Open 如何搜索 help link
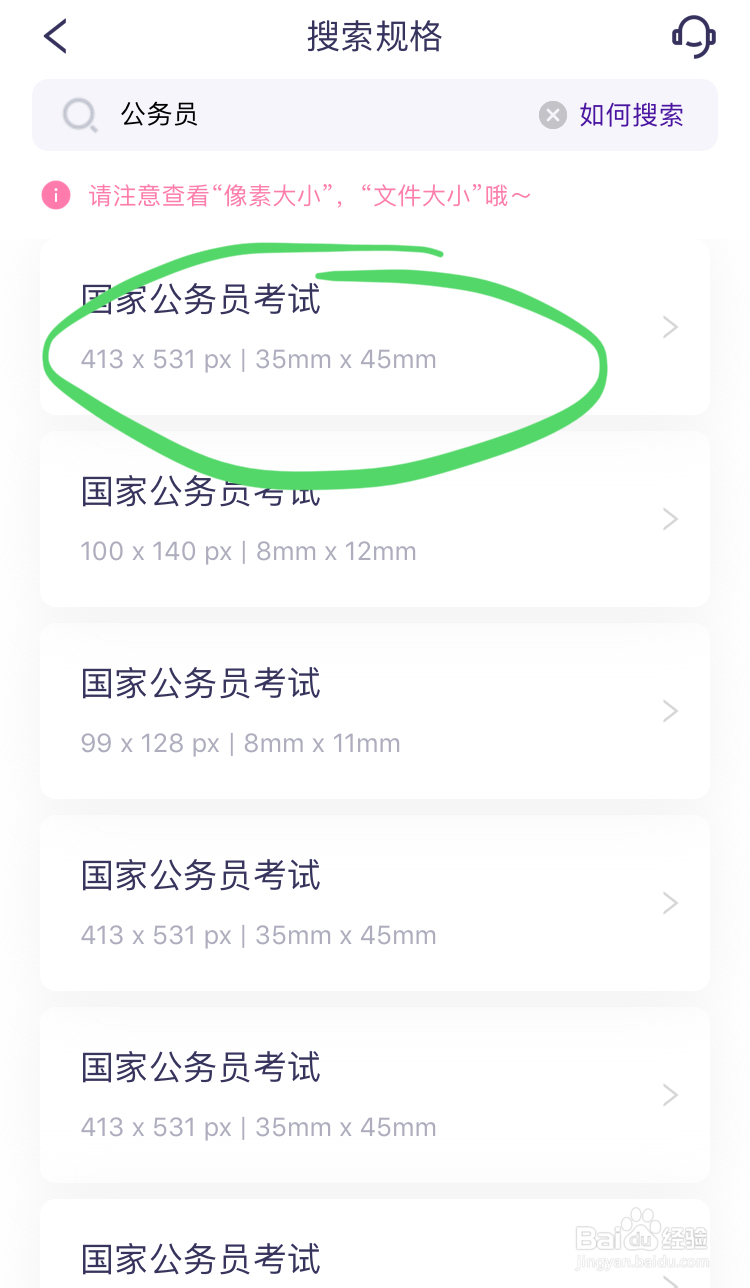Screen dimensions: 750x1288 (630, 114)
